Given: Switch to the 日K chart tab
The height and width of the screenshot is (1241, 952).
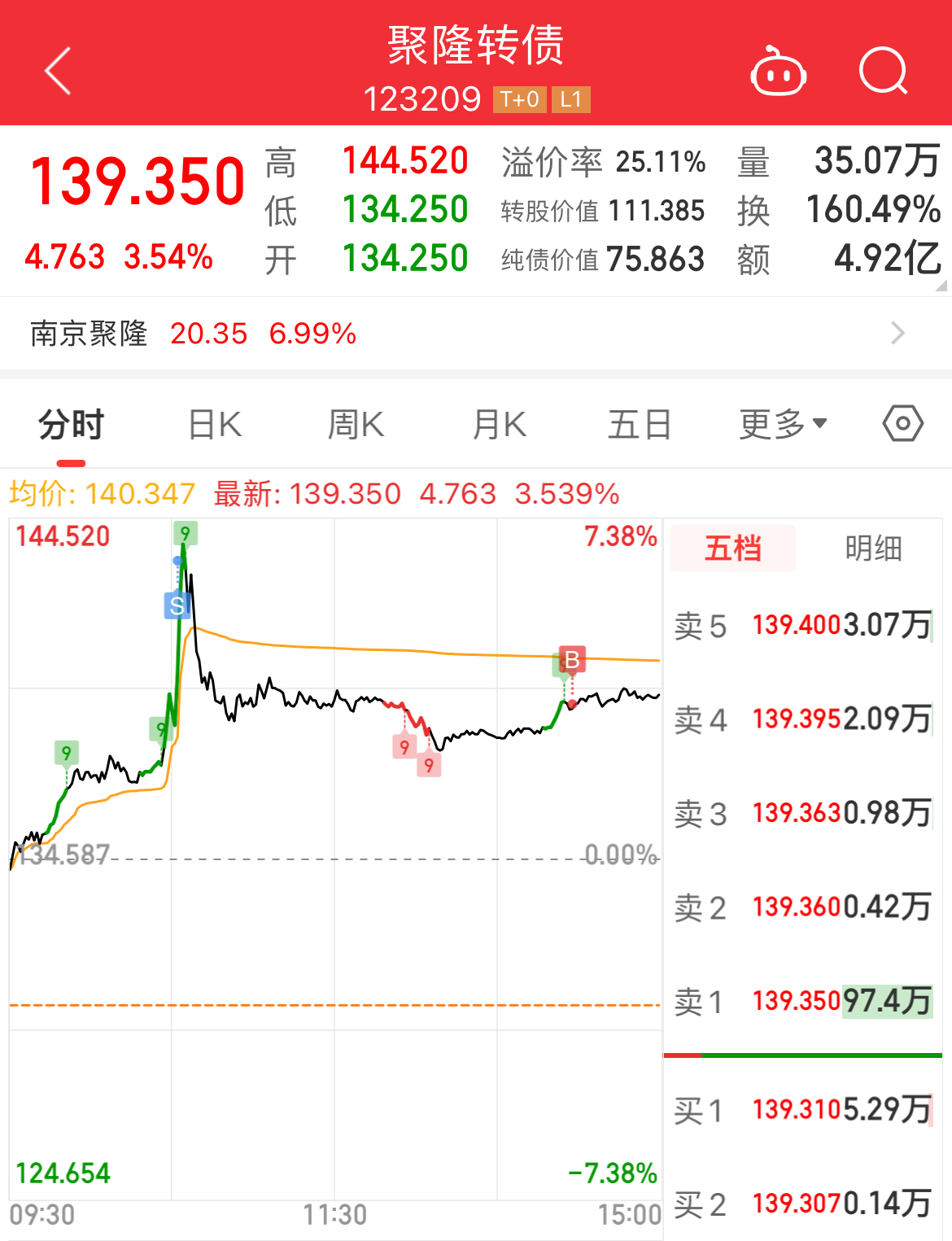Looking at the screenshot, I should tap(215, 426).
